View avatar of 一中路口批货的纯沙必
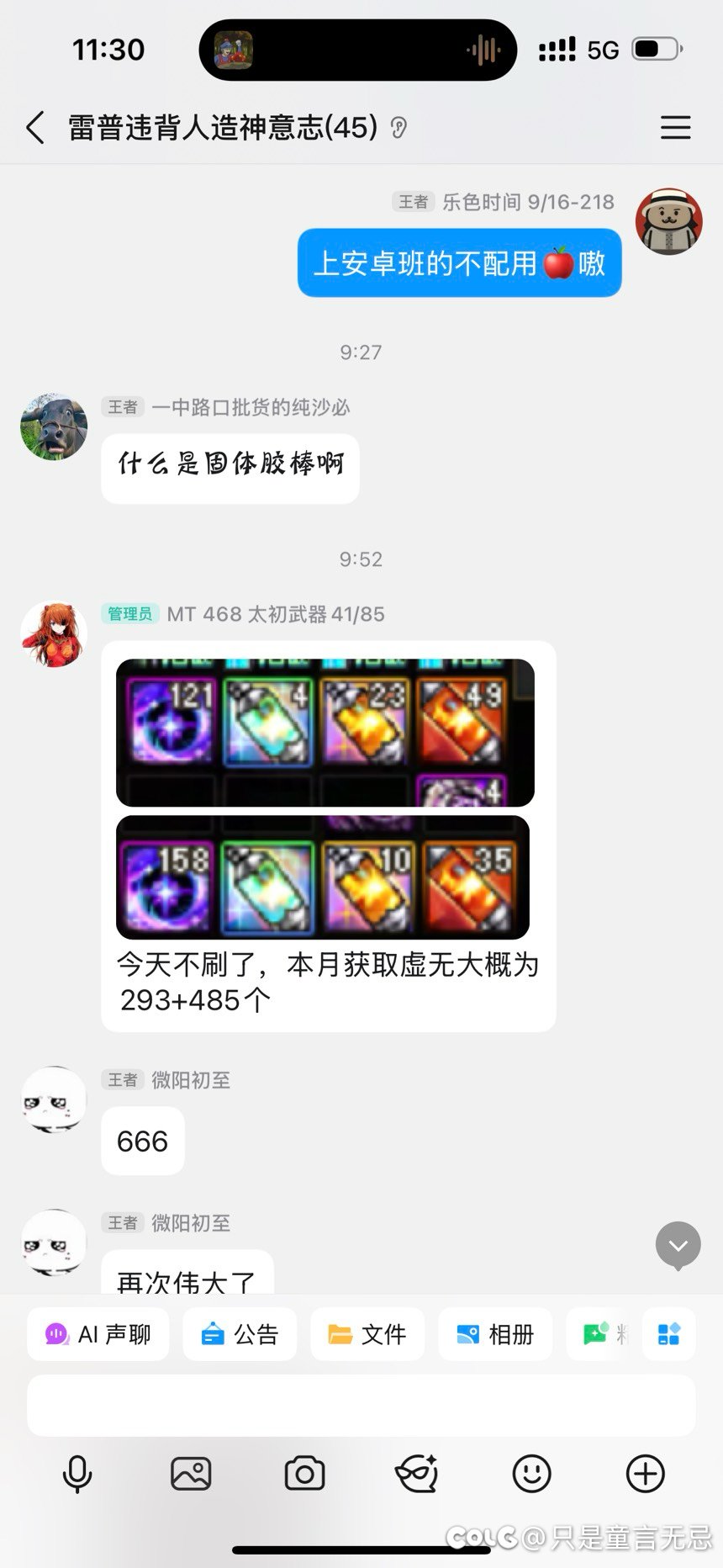The width and height of the screenshot is (723, 1568). click(54, 426)
